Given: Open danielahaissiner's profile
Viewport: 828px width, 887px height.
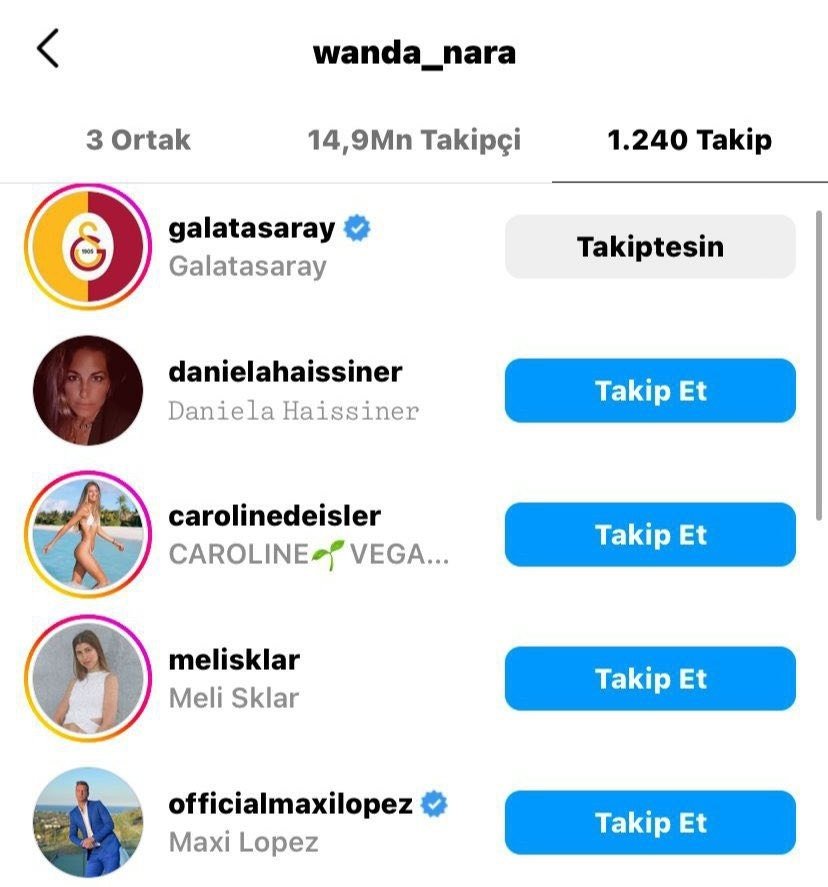Looking at the screenshot, I should pyautogui.click(x=285, y=373).
